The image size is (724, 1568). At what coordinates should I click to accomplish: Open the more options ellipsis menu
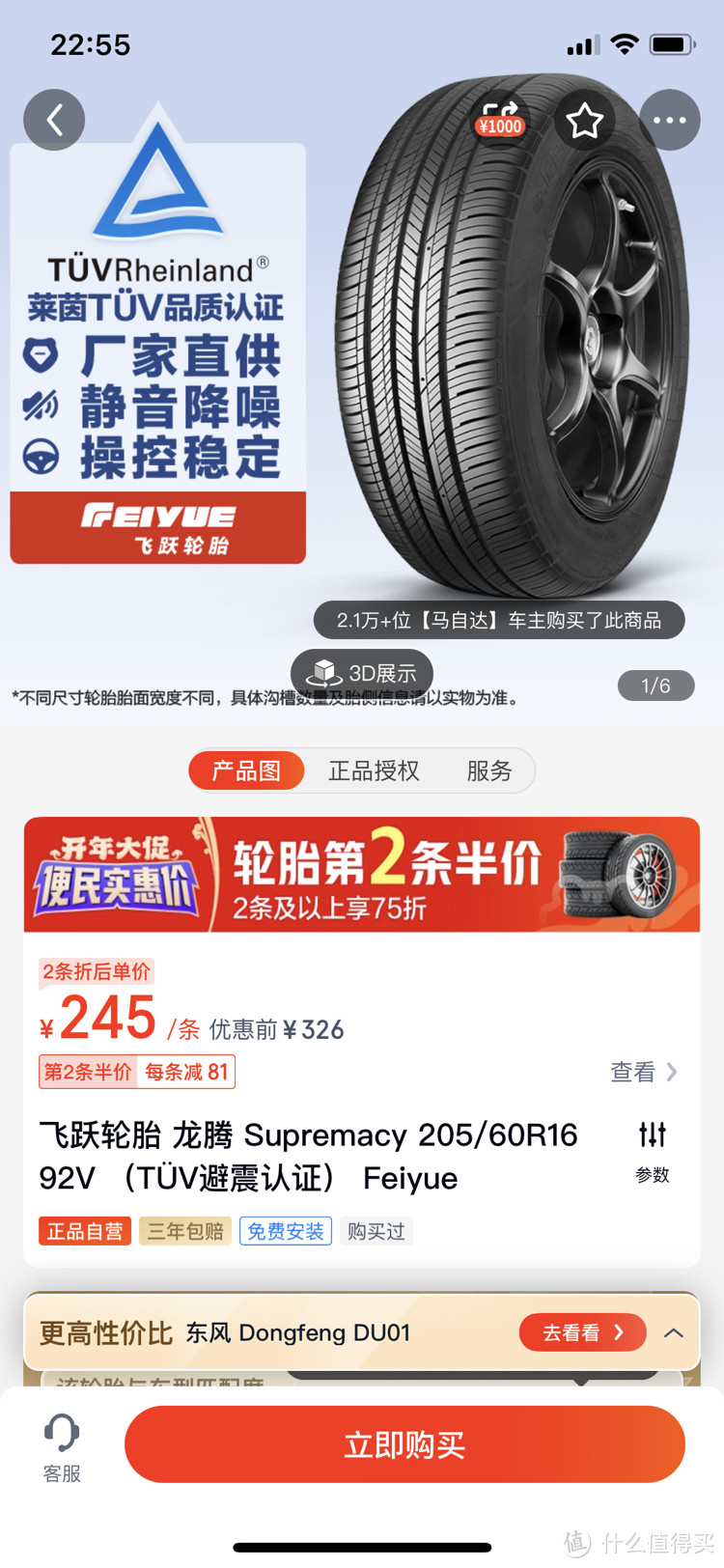(x=670, y=119)
